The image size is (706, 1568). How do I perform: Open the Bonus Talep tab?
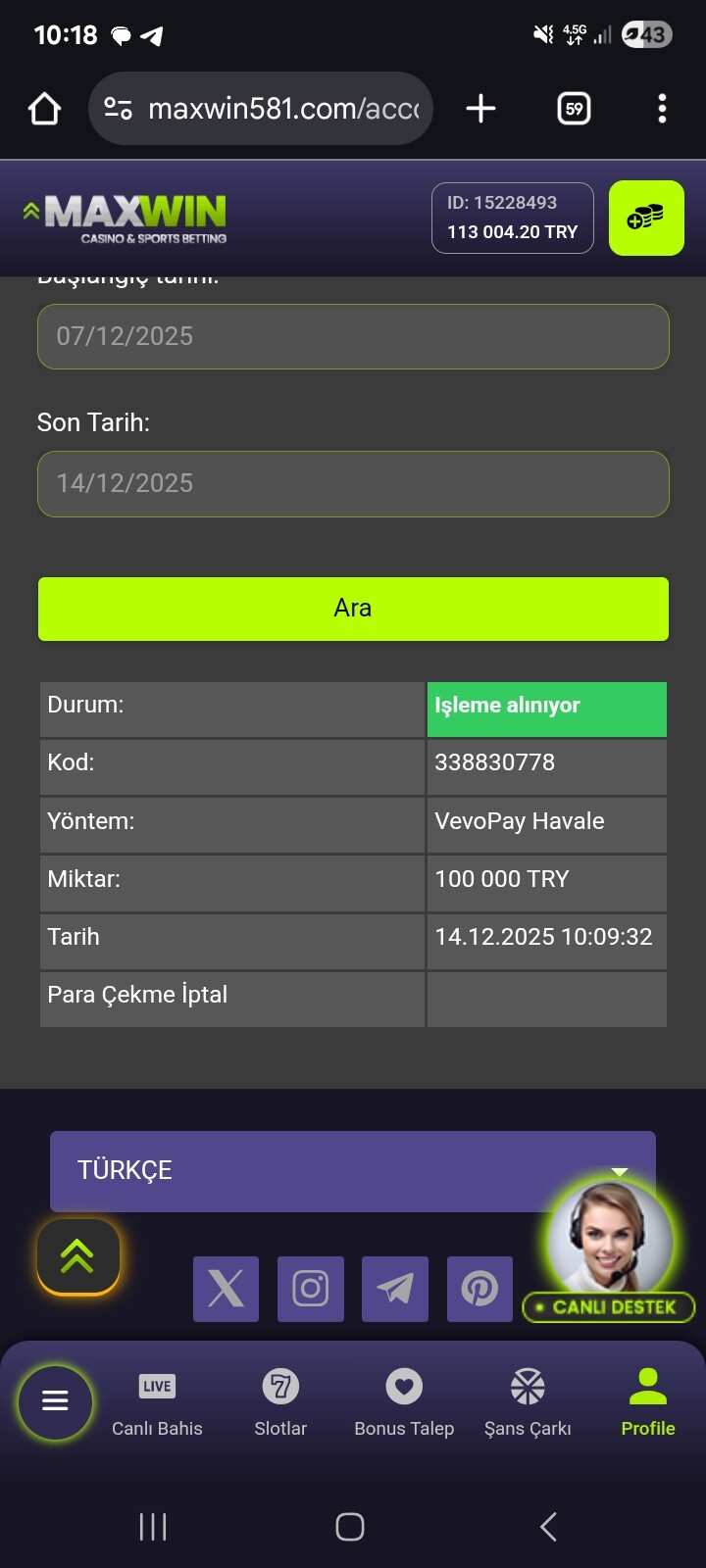point(404,1403)
